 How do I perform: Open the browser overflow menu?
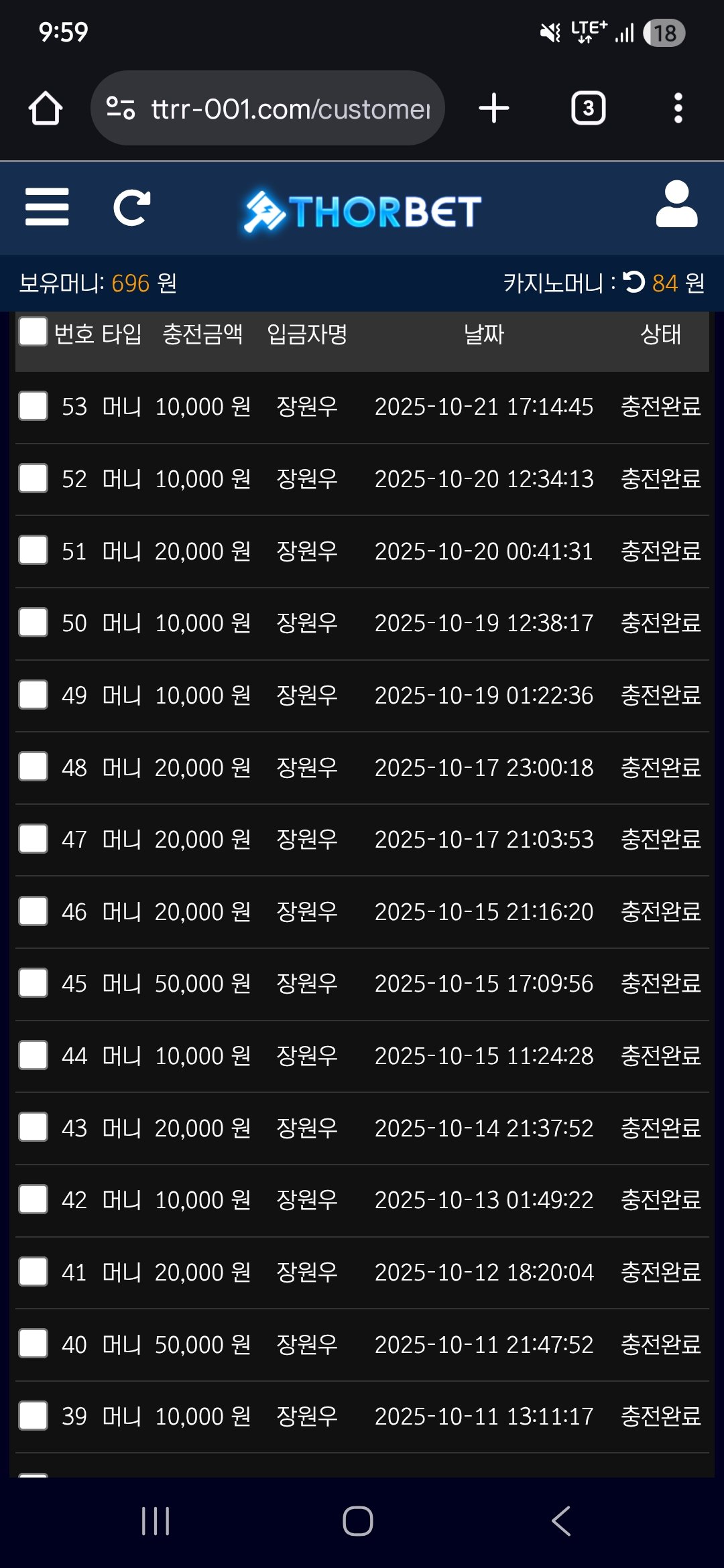pos(678,109)
